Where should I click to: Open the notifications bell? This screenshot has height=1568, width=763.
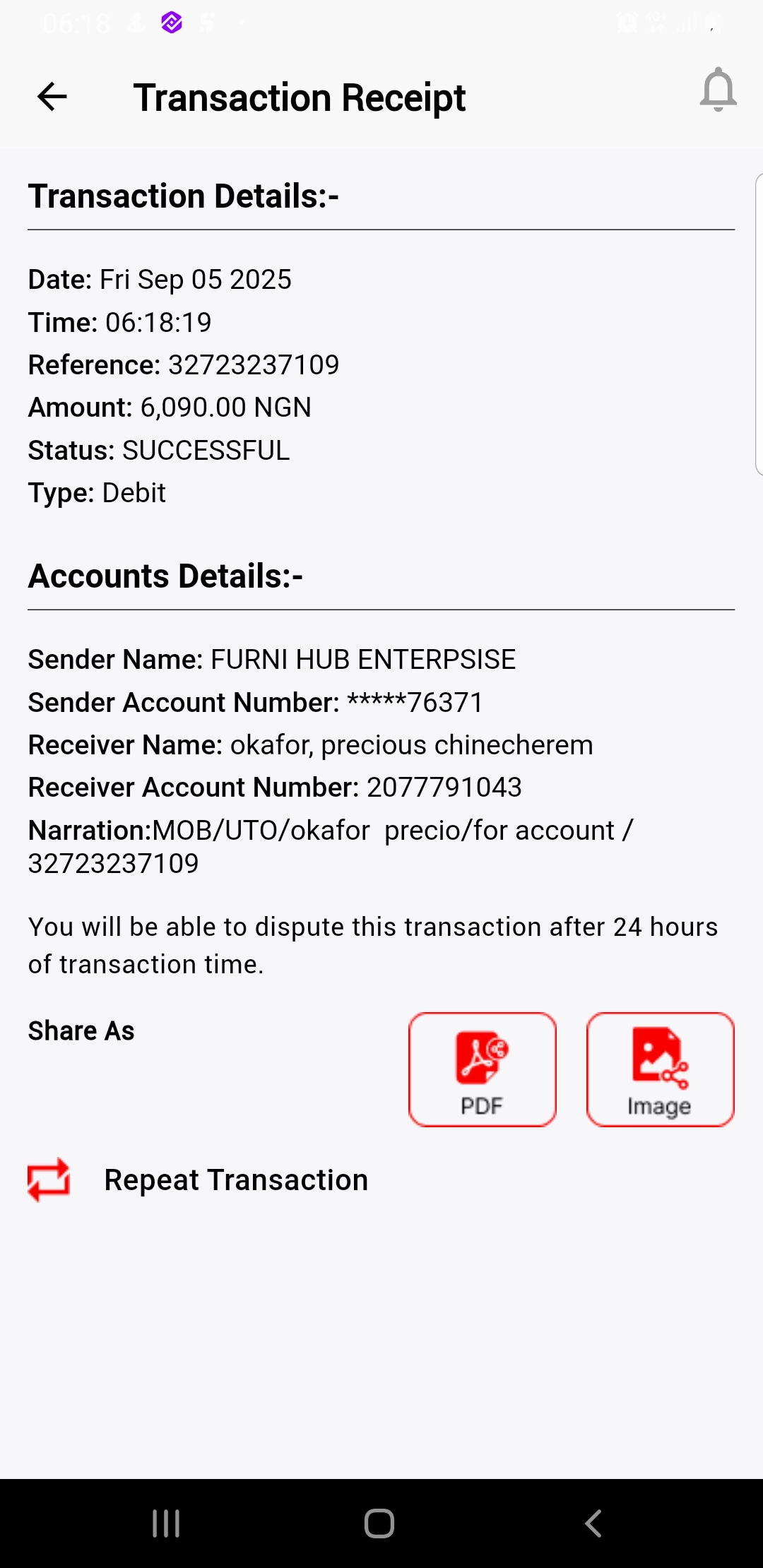tap(718, 90)
